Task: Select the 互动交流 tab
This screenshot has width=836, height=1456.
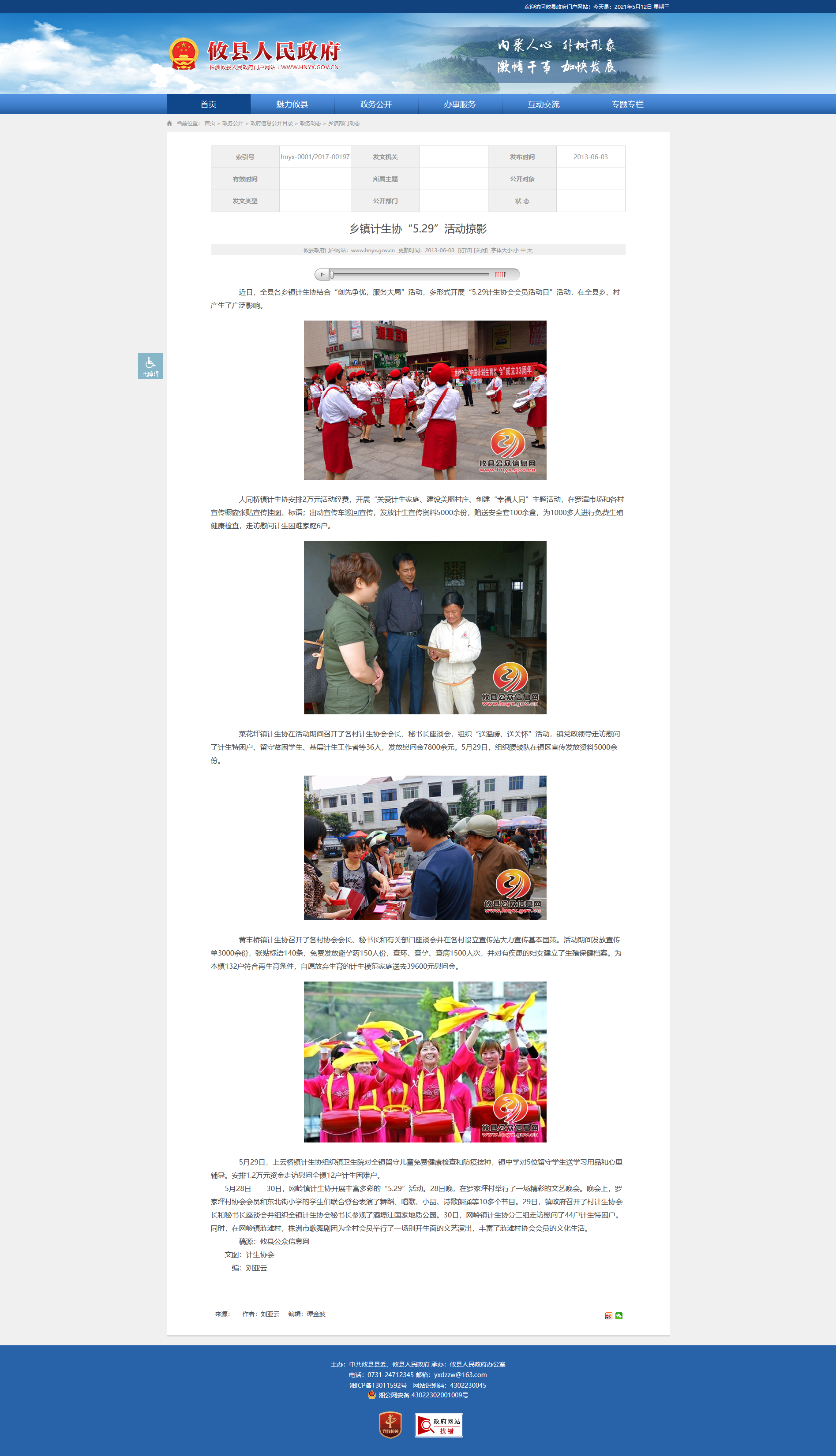Action: point(543,104)
